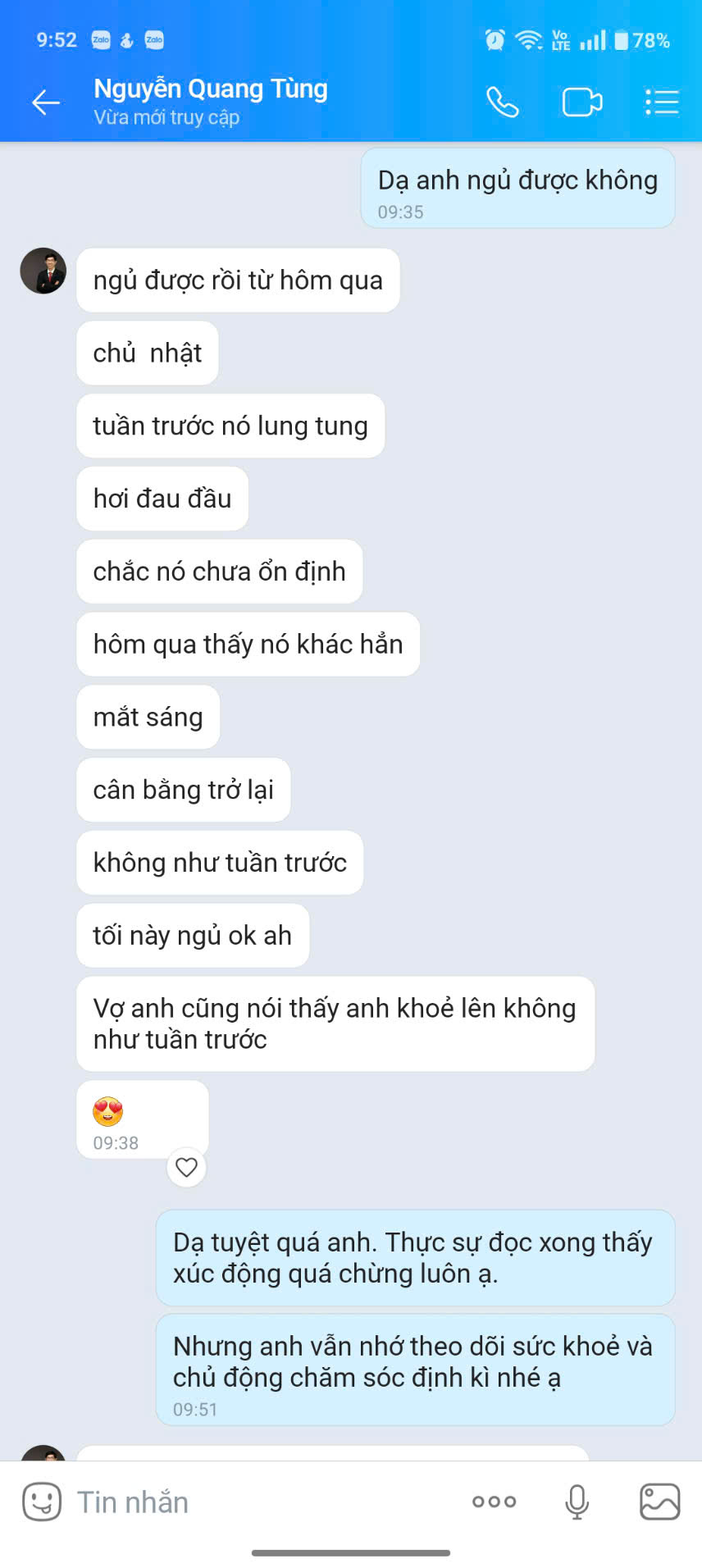This screenshot has height=1568, width=702.
Task: Go back using the header arrow
Action: tap(46, 103)
